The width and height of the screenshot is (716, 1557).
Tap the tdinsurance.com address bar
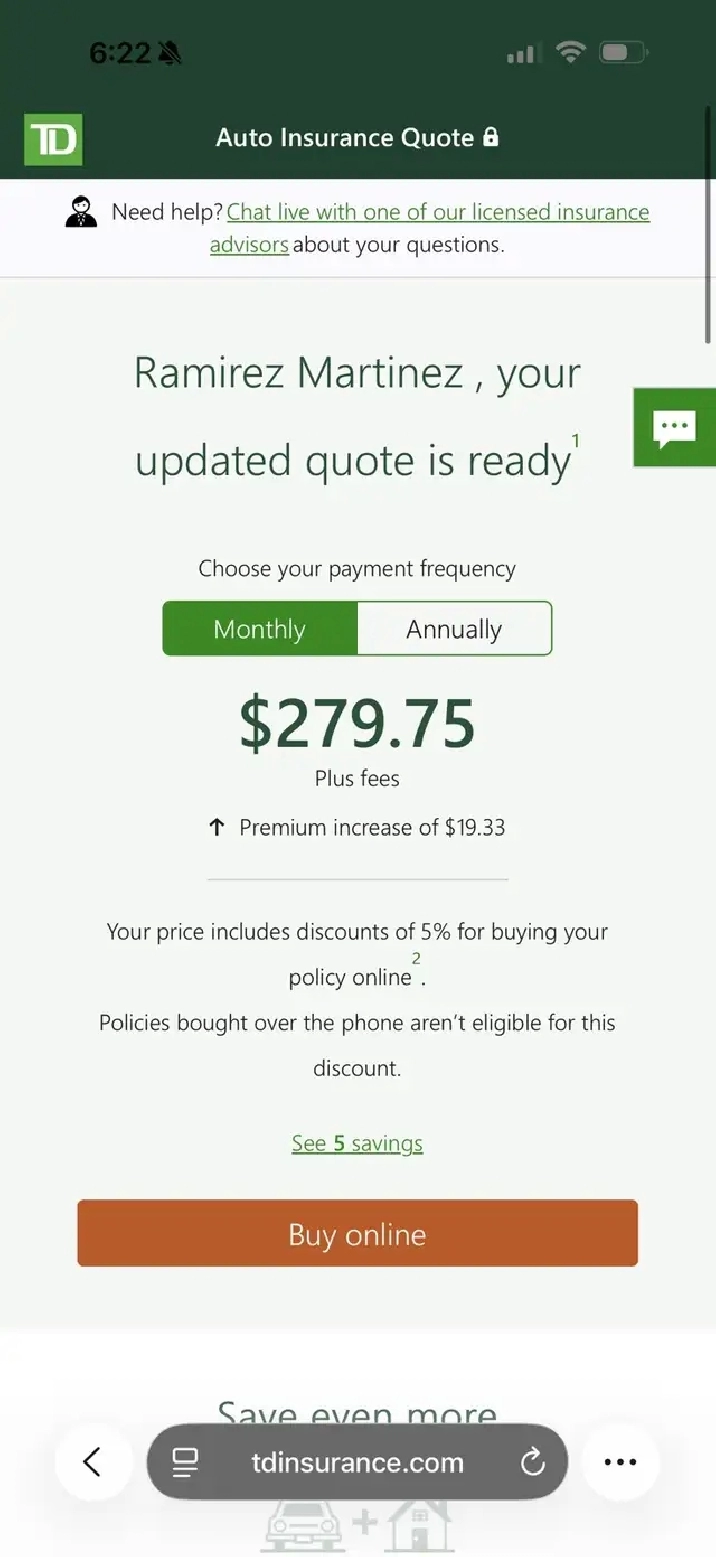[357, 1462]
